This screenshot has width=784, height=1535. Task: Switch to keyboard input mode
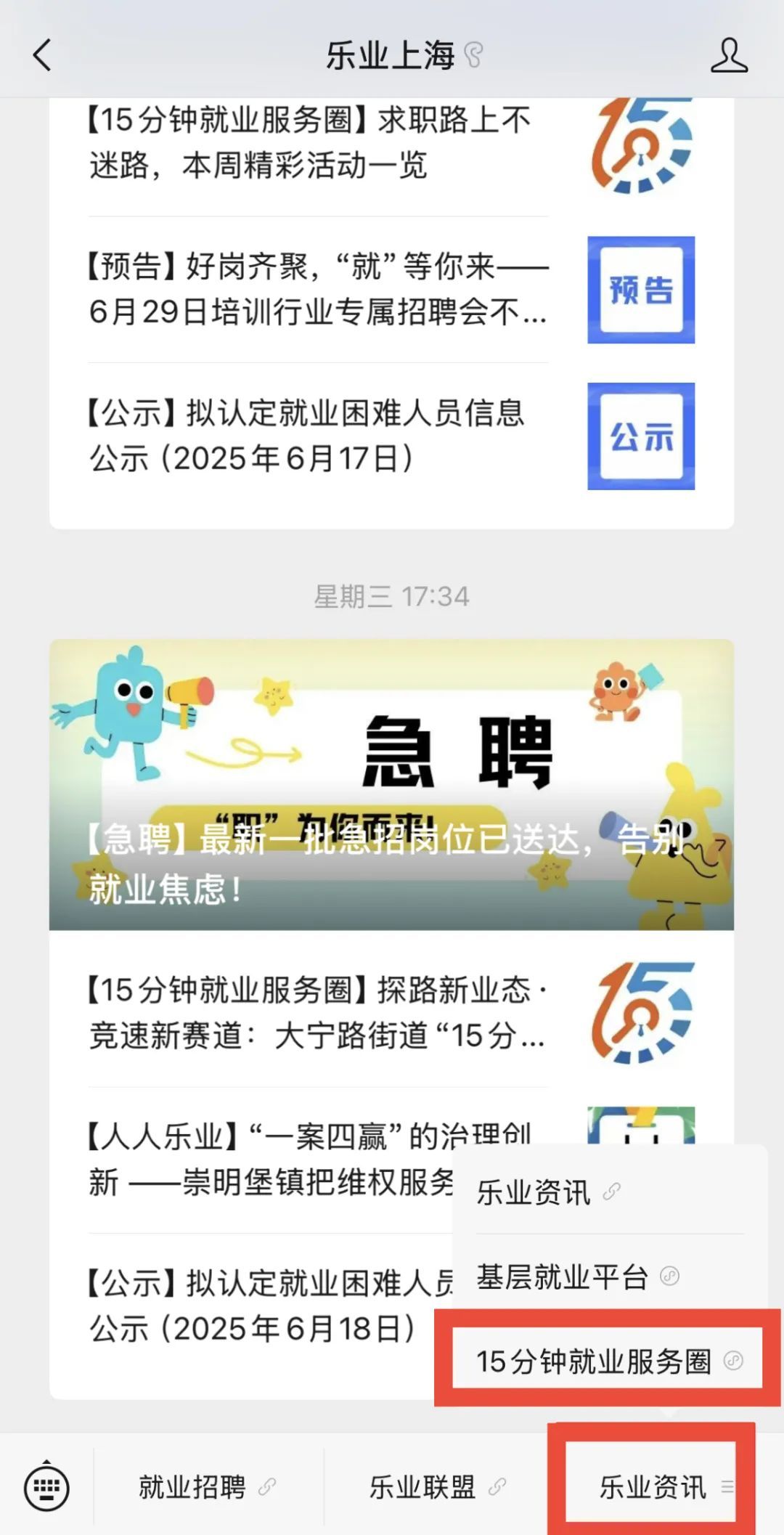(x=46, y=1487)
